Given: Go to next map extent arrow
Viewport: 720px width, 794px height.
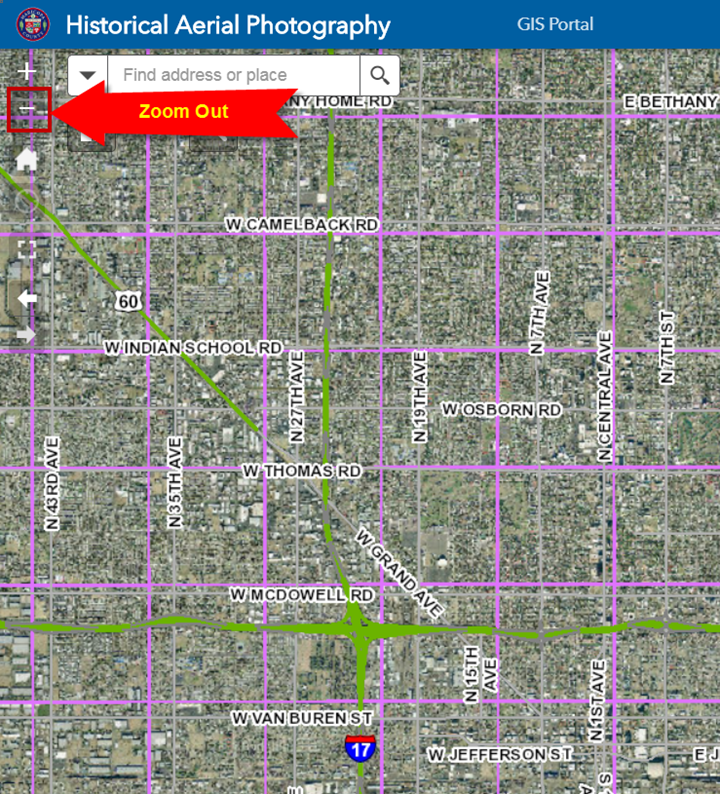Looking at the screenshot, I should tap(27, 335).
